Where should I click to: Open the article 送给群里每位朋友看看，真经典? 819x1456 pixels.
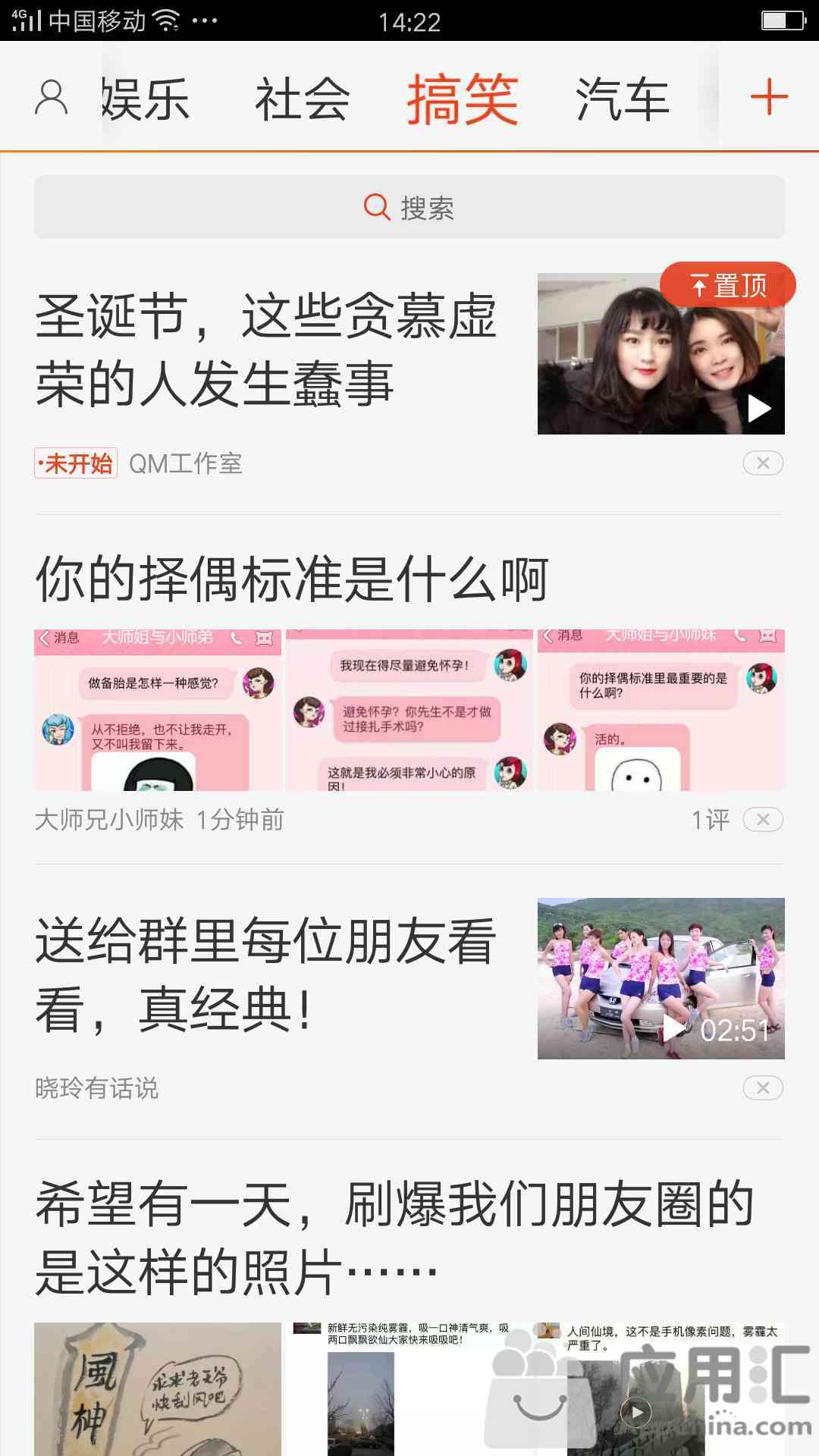(x=265, y=974)
